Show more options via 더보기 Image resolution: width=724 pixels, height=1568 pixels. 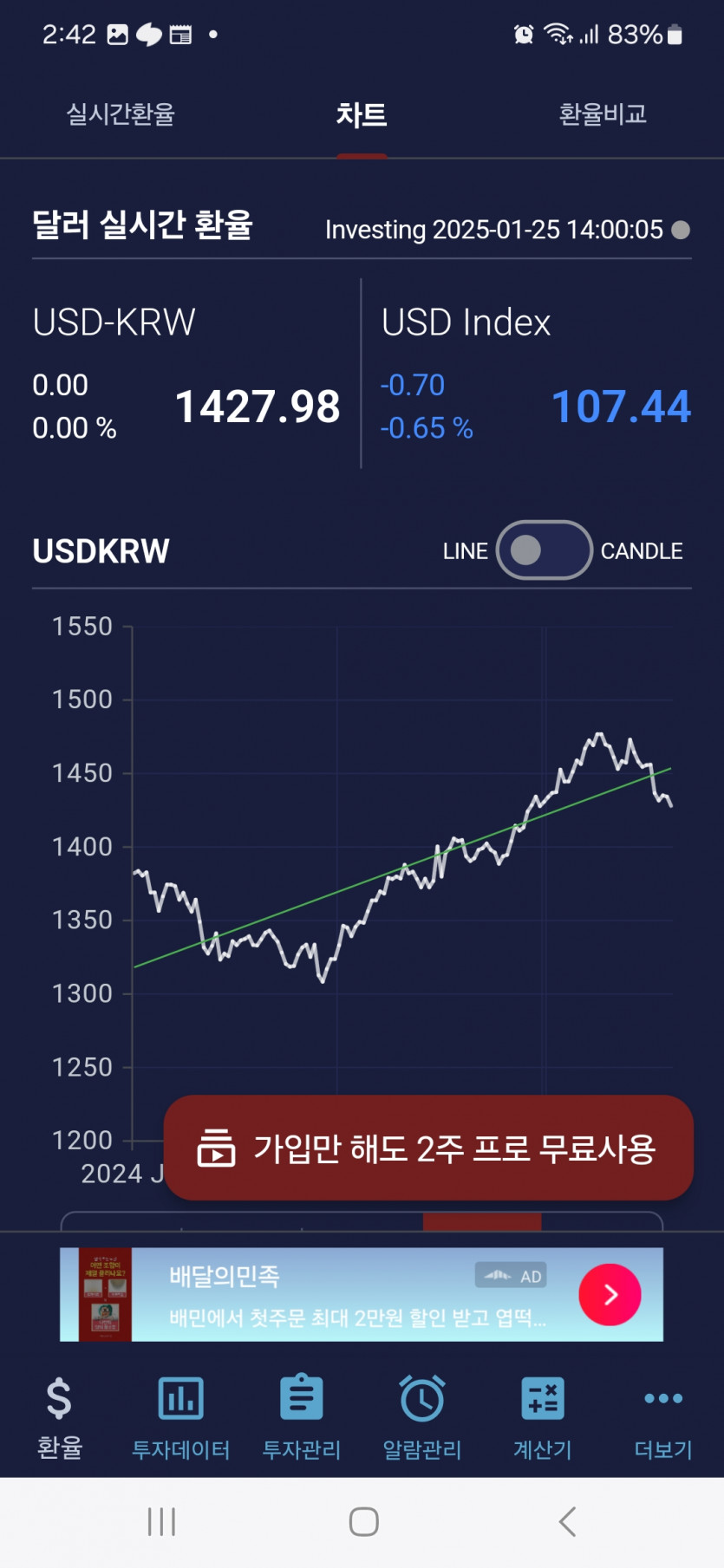(663, 1417)
